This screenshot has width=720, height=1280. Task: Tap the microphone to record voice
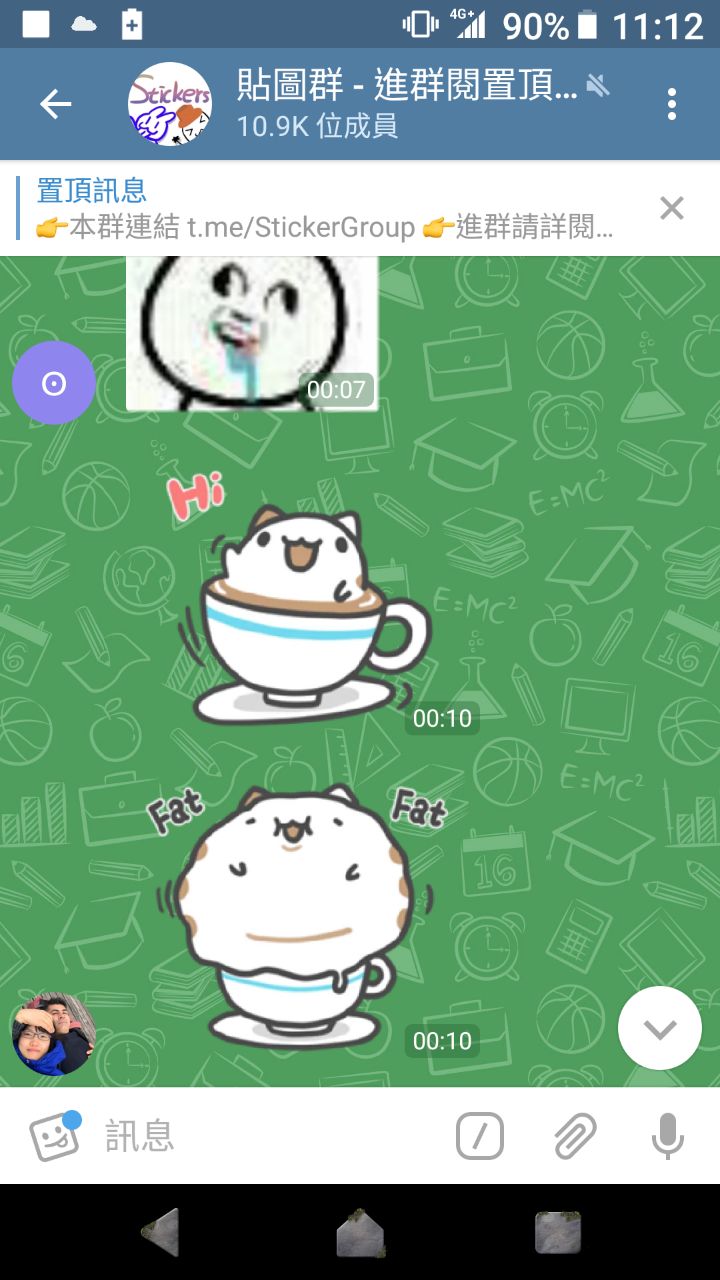pyautogui.click(x=668, y=1136)
